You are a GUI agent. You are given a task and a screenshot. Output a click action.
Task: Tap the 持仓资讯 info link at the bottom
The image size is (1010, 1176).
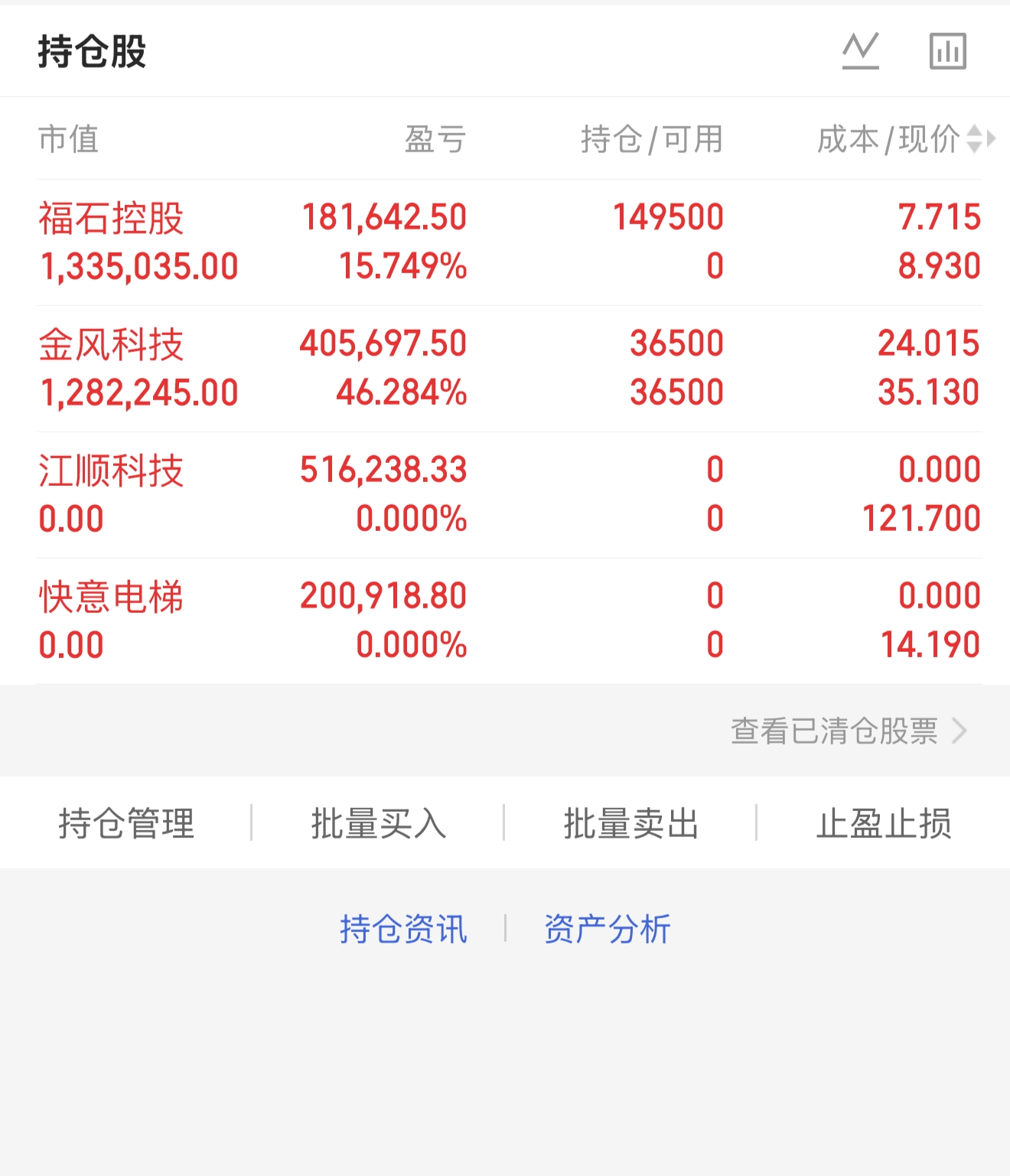pos(403,928)
